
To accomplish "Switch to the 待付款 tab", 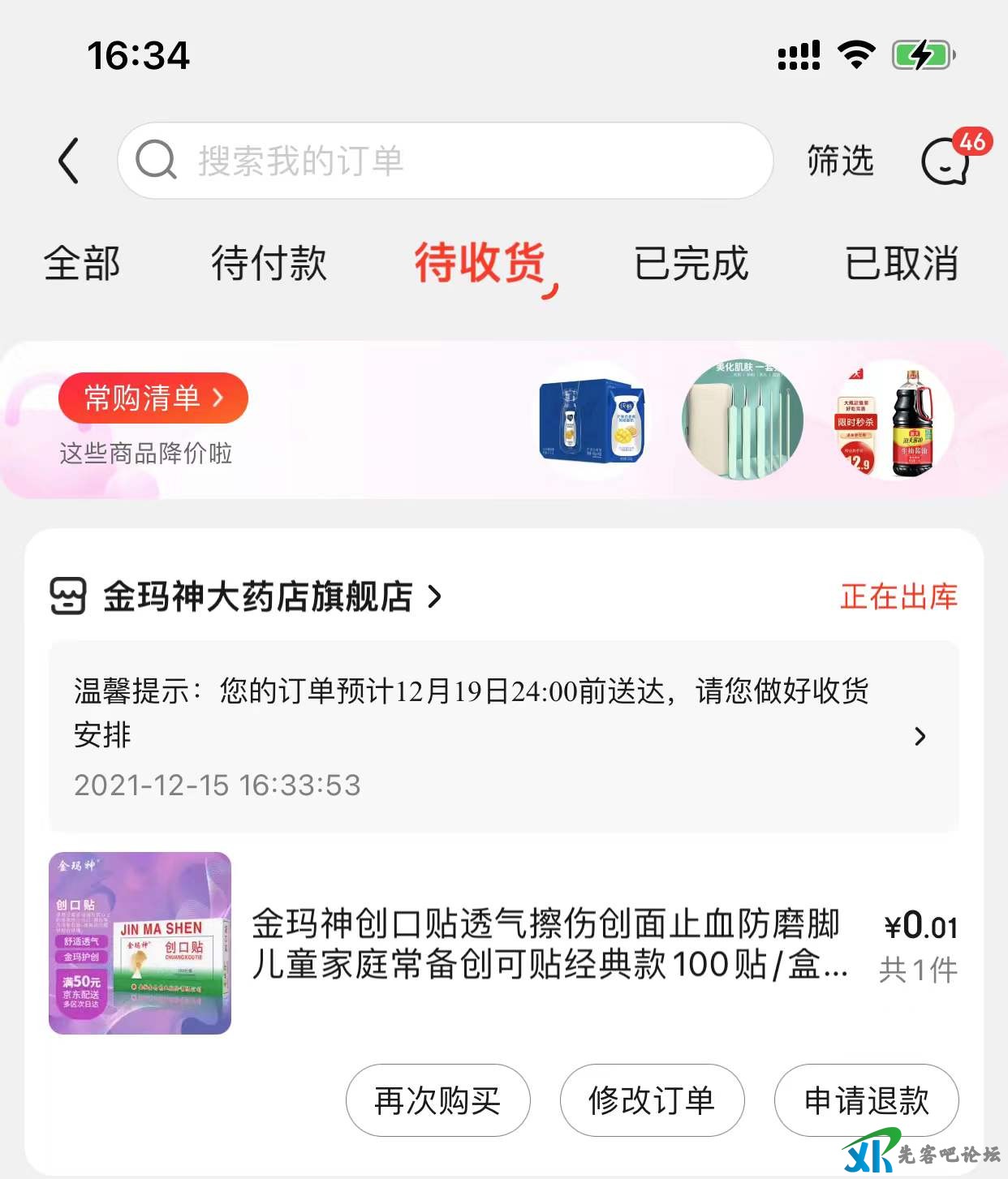I will [269, 264].
